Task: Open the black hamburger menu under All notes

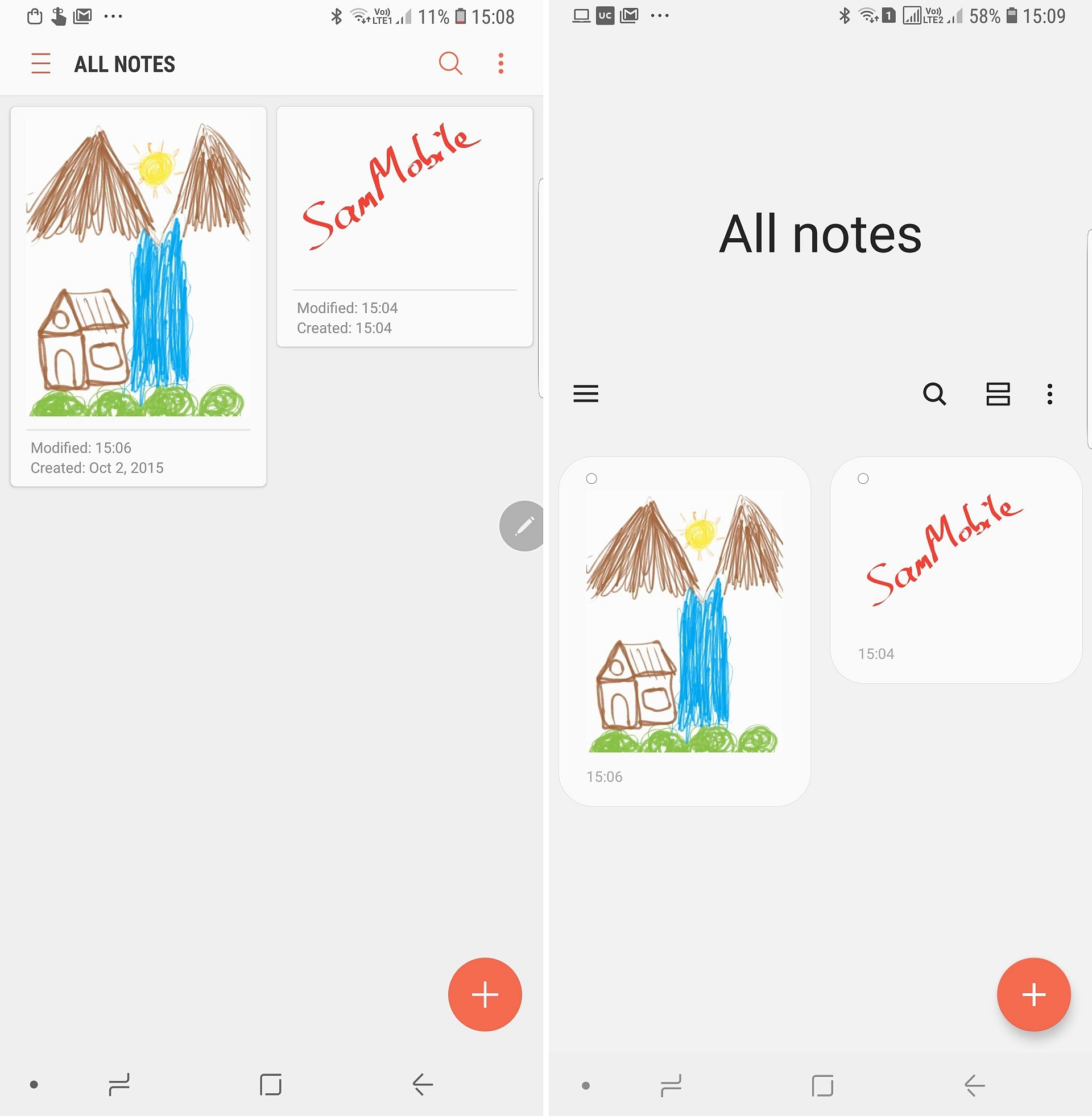Action: pyautogui.click(x=586, y=394)
